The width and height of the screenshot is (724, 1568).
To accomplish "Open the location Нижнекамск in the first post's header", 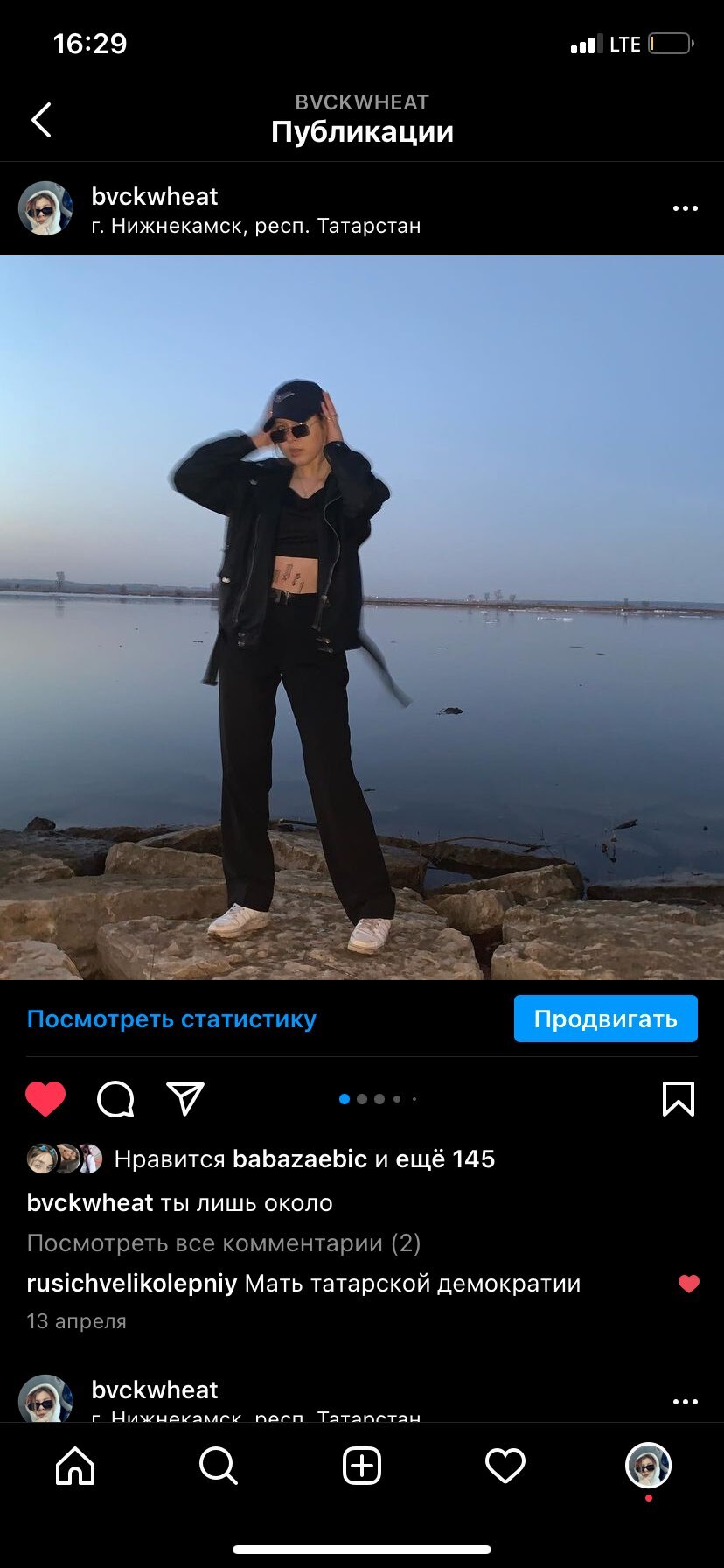I will 256,226.
